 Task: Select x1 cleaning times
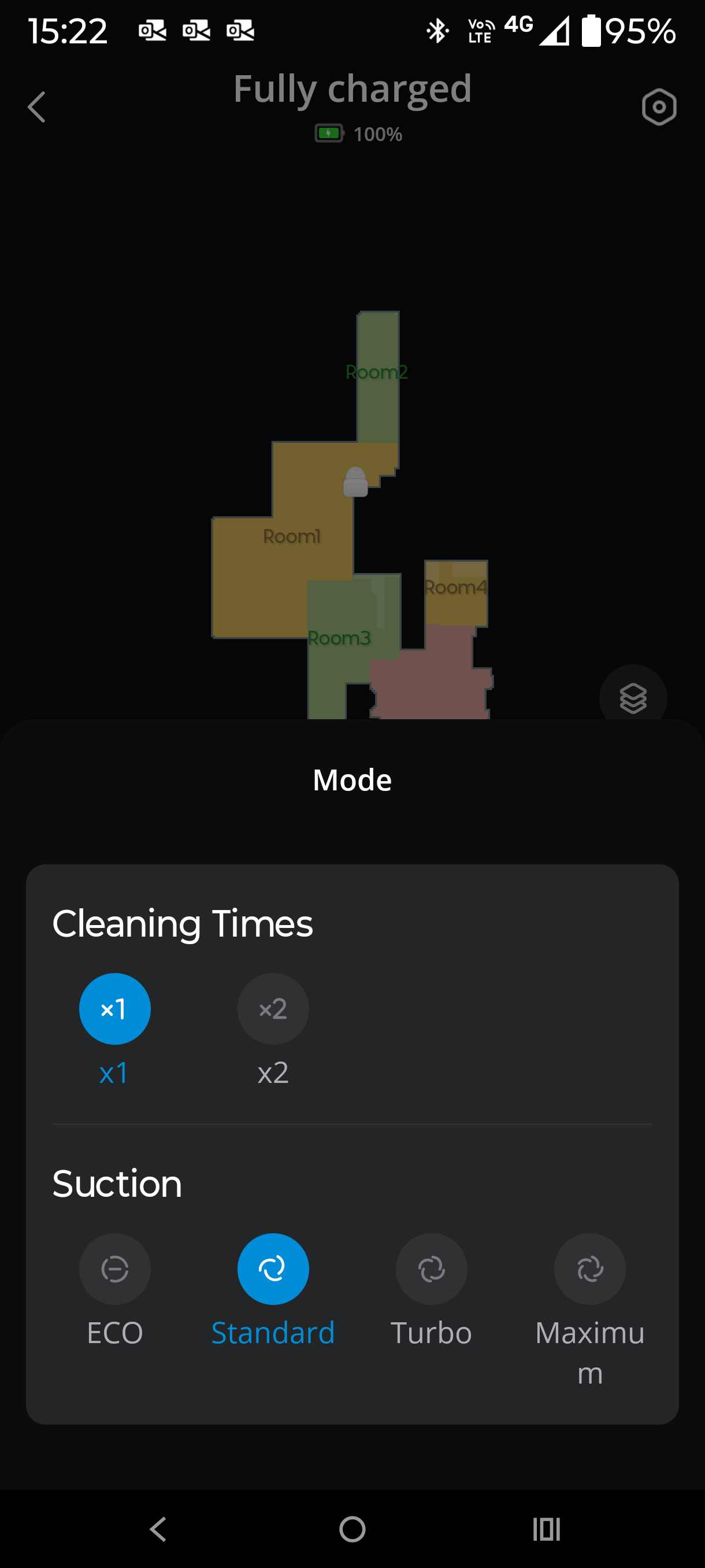(x=114, y=1008)
